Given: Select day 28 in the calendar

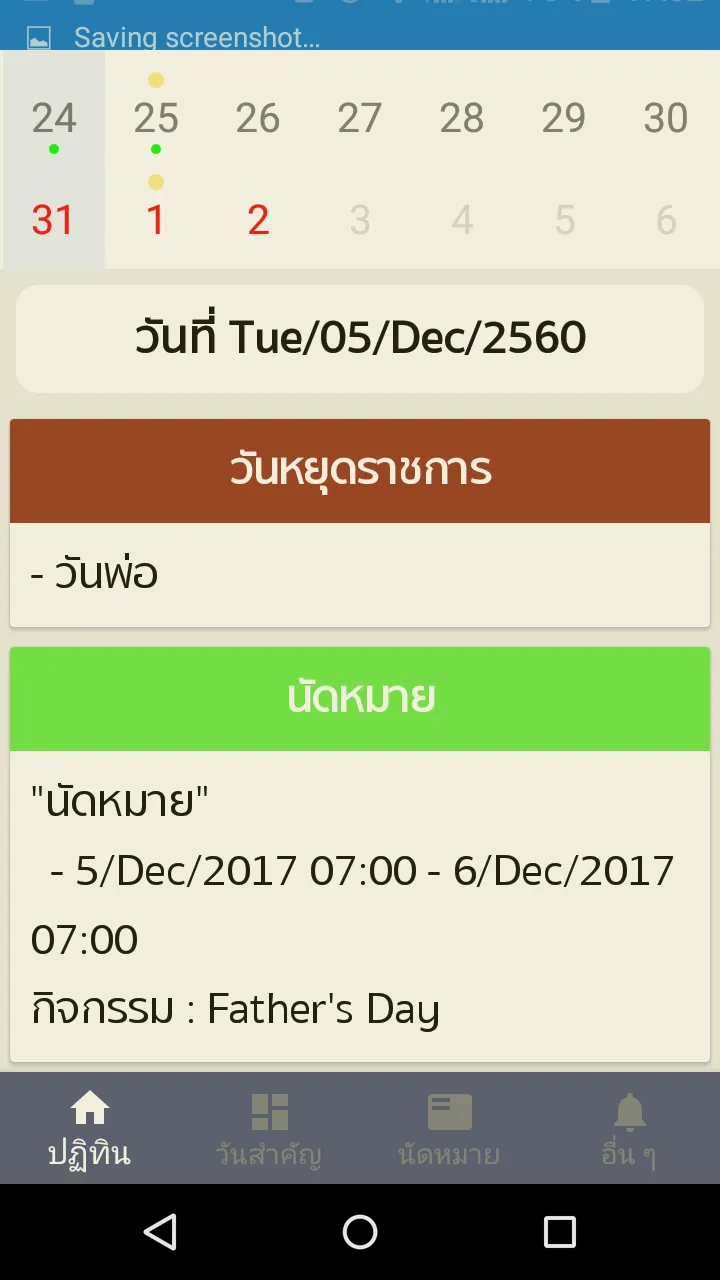Looking at the screenshot, I should point(462,118).
